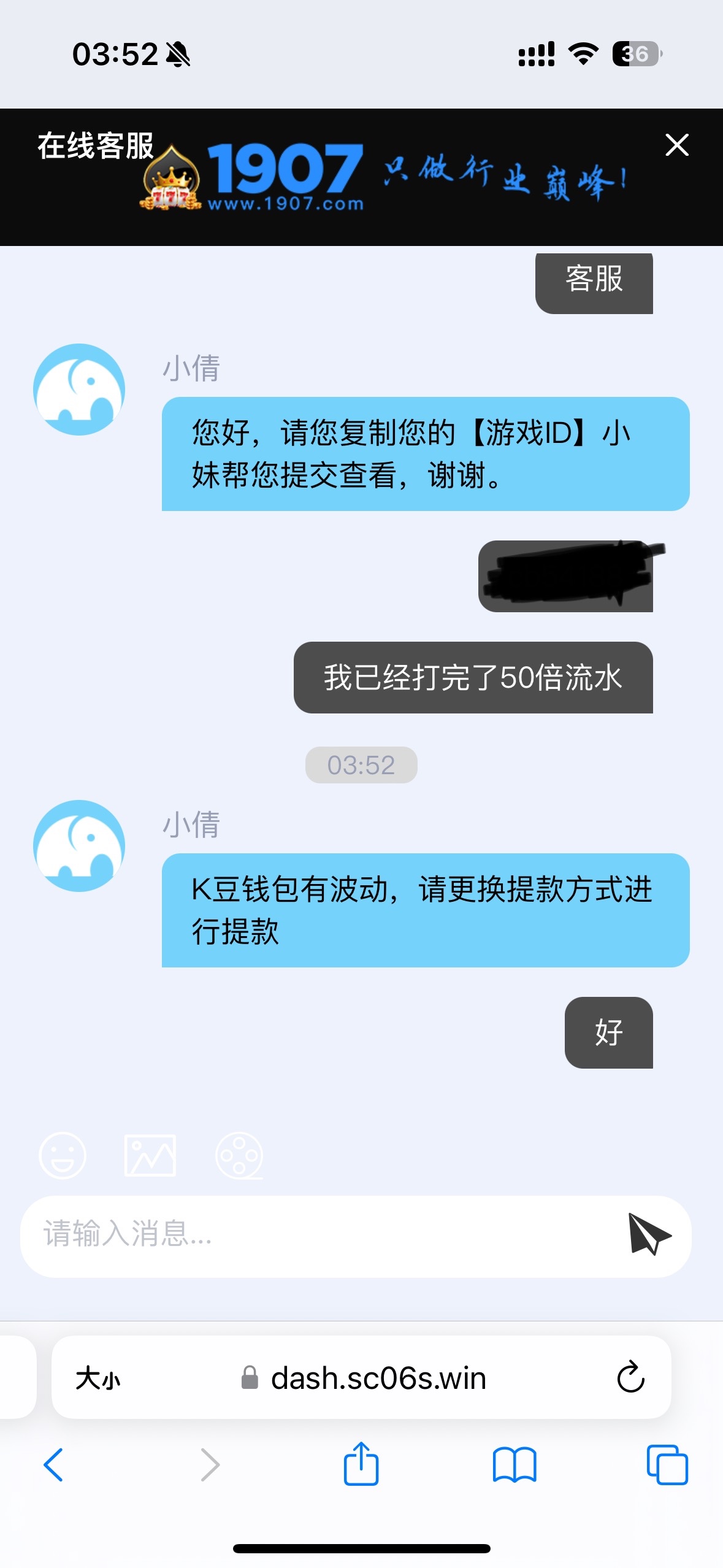Open Safari bookmarks
This screenshot has width=723, height=1568.
514,1464
